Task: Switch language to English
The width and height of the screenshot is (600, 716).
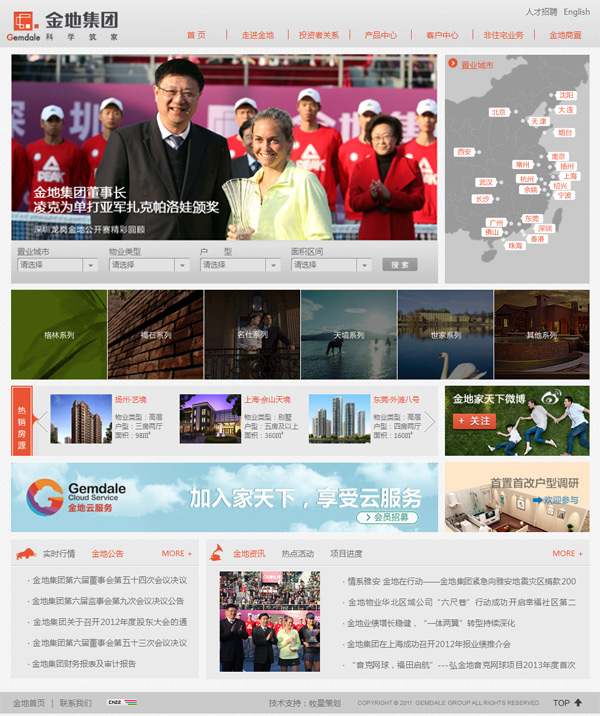Action: [577, 12]
